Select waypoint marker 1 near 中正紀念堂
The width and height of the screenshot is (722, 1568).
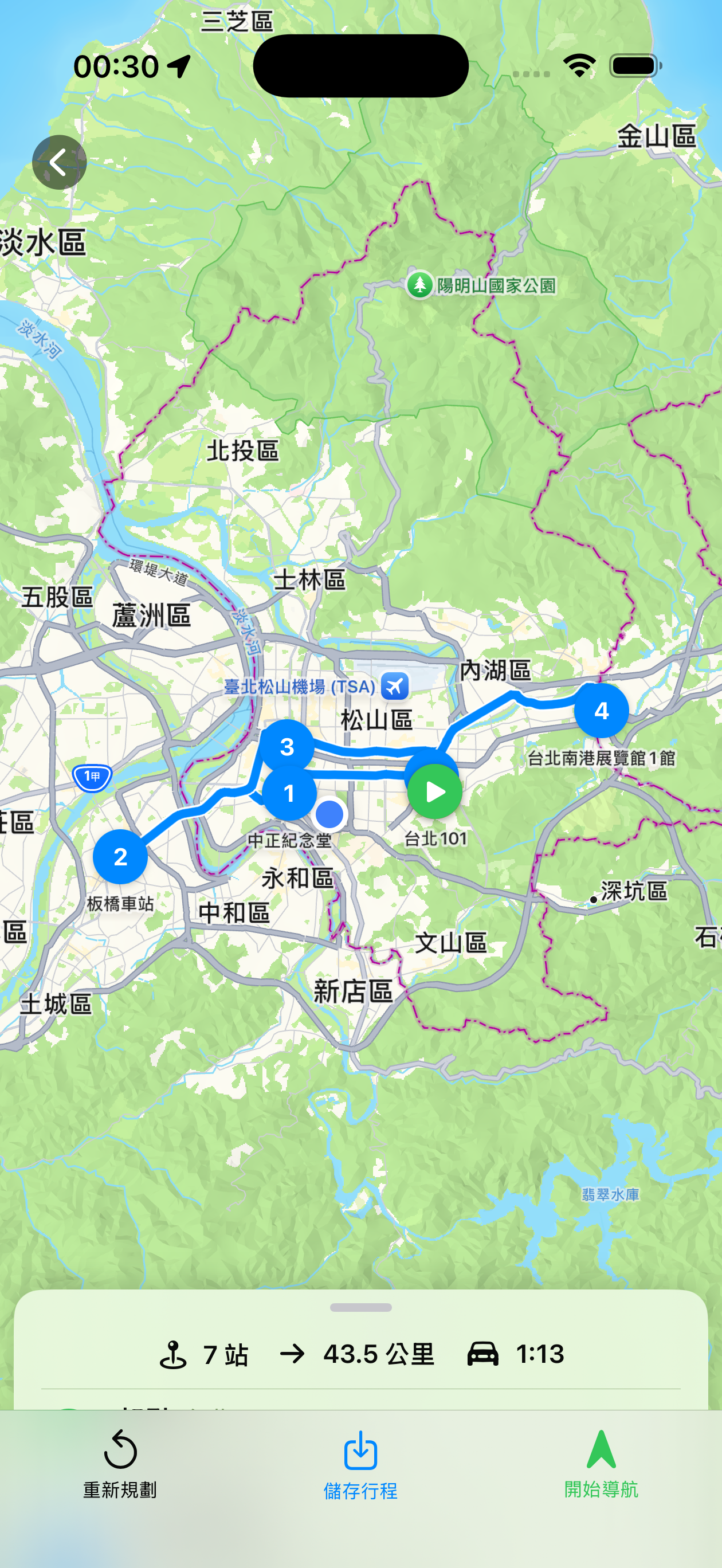(289, 793)
